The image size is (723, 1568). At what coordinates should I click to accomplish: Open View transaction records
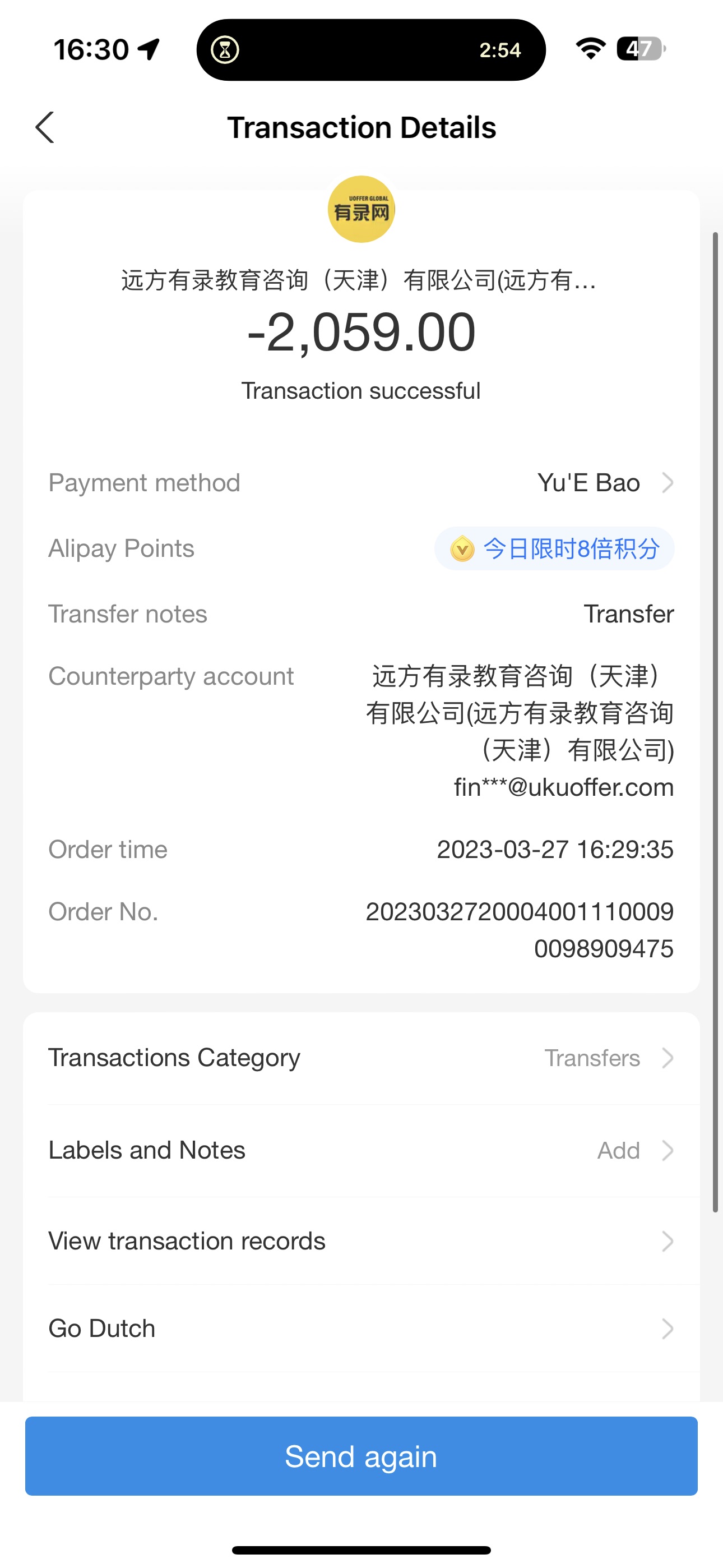pyautogui.click(x=361, y=1241)
